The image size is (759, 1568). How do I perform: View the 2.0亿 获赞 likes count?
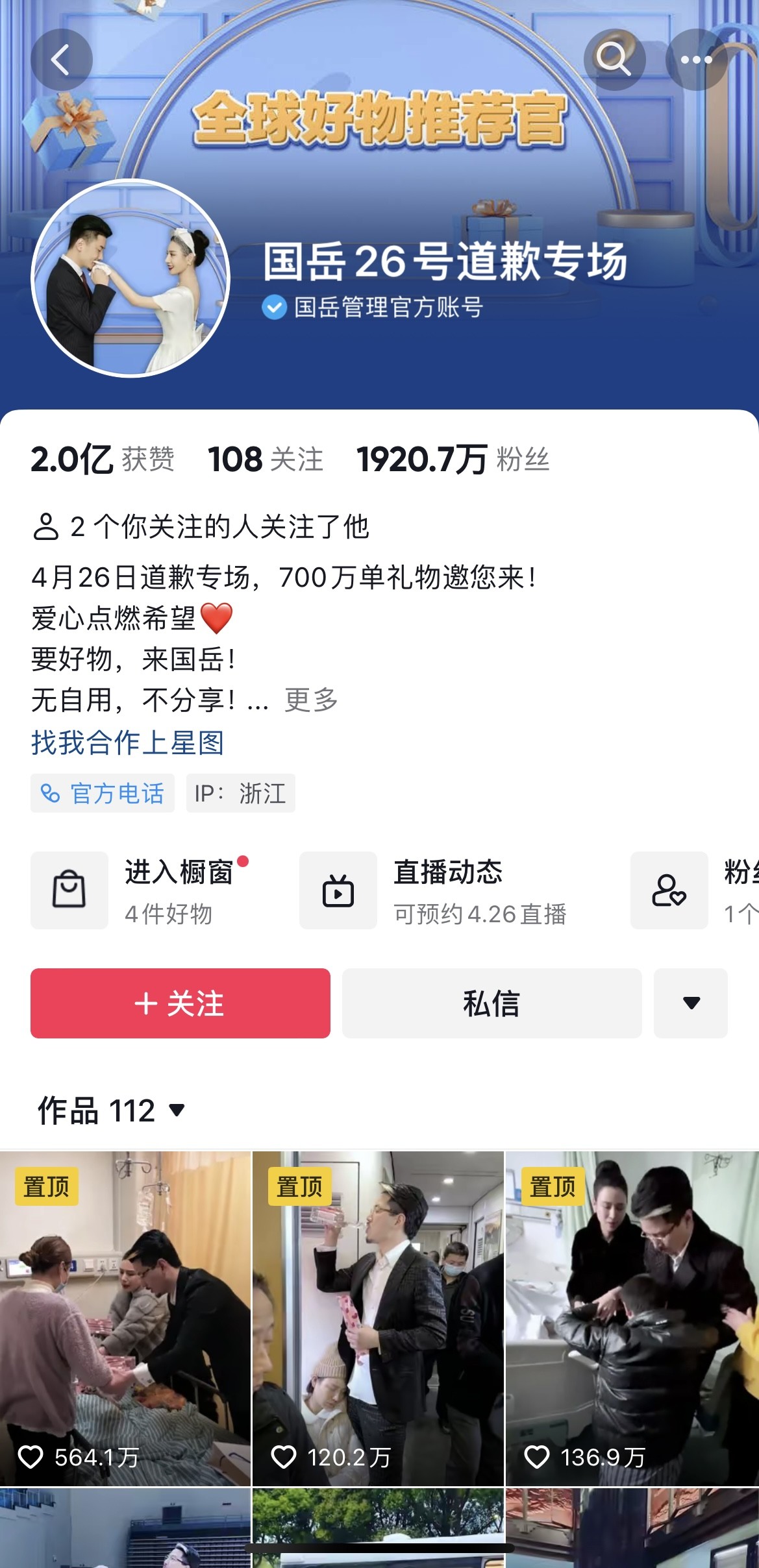[102, 459]
